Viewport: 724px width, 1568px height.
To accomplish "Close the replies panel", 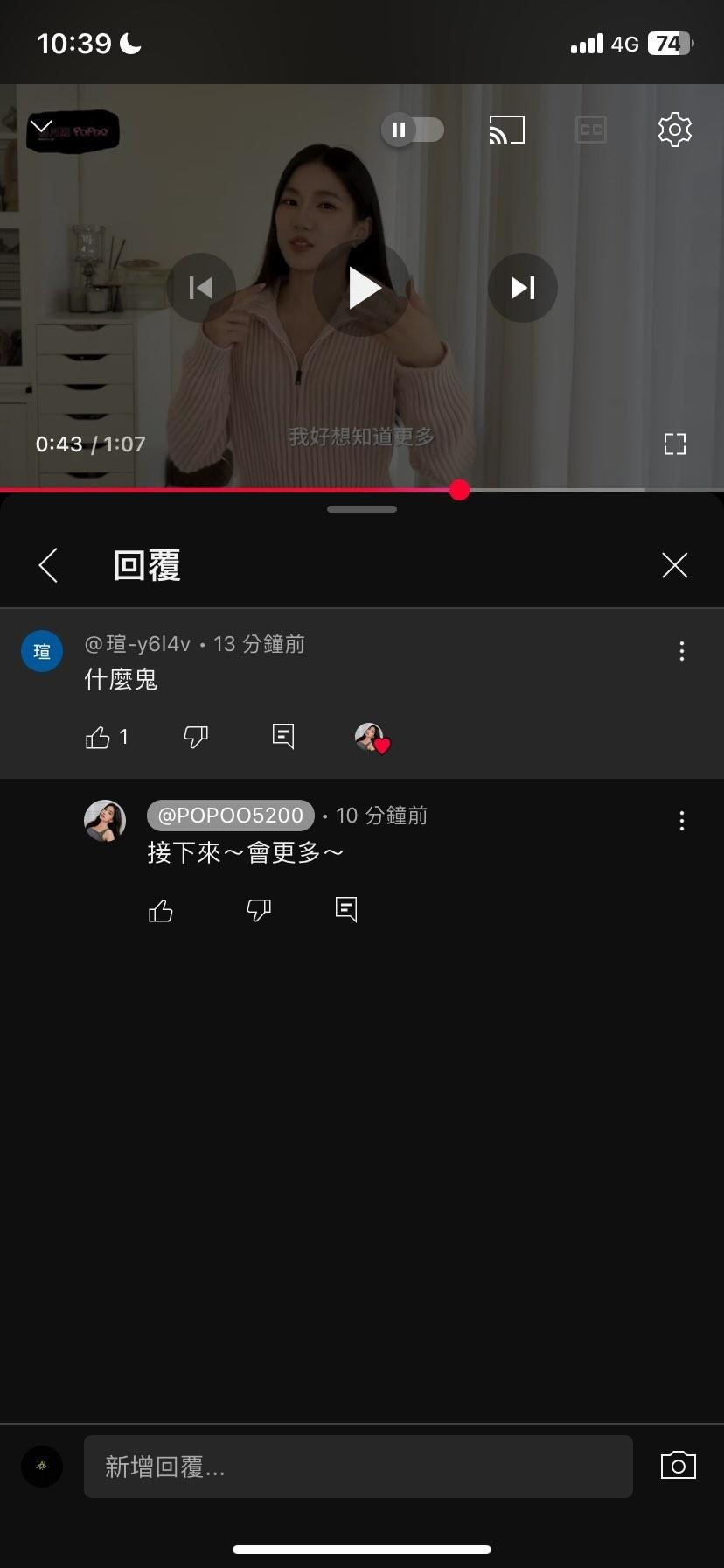I will pyautogui.click(x=674, y=565).
